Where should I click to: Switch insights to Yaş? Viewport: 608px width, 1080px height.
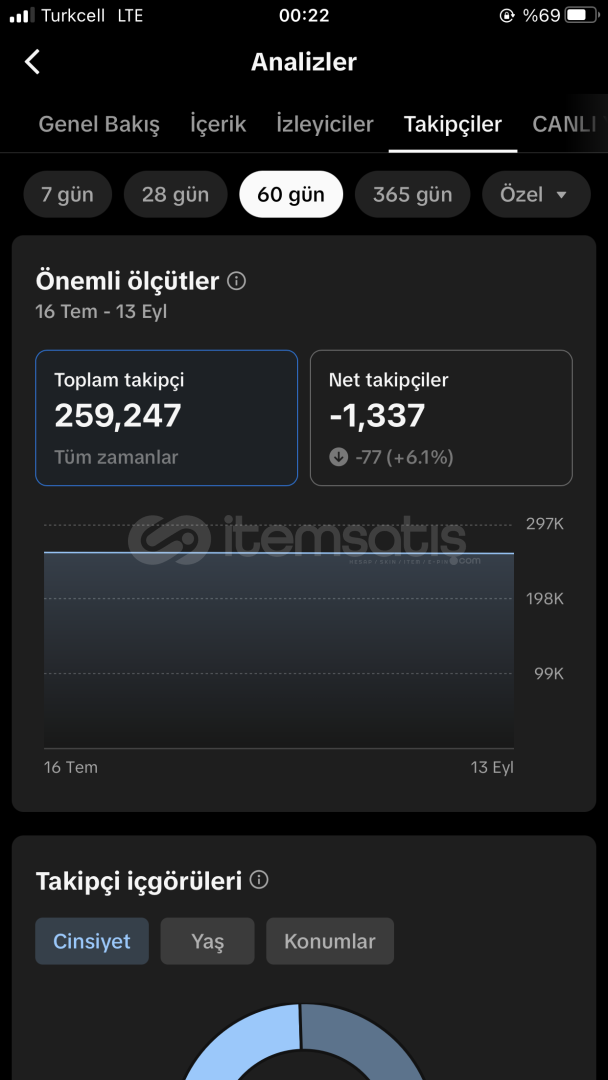coord(207,941)
